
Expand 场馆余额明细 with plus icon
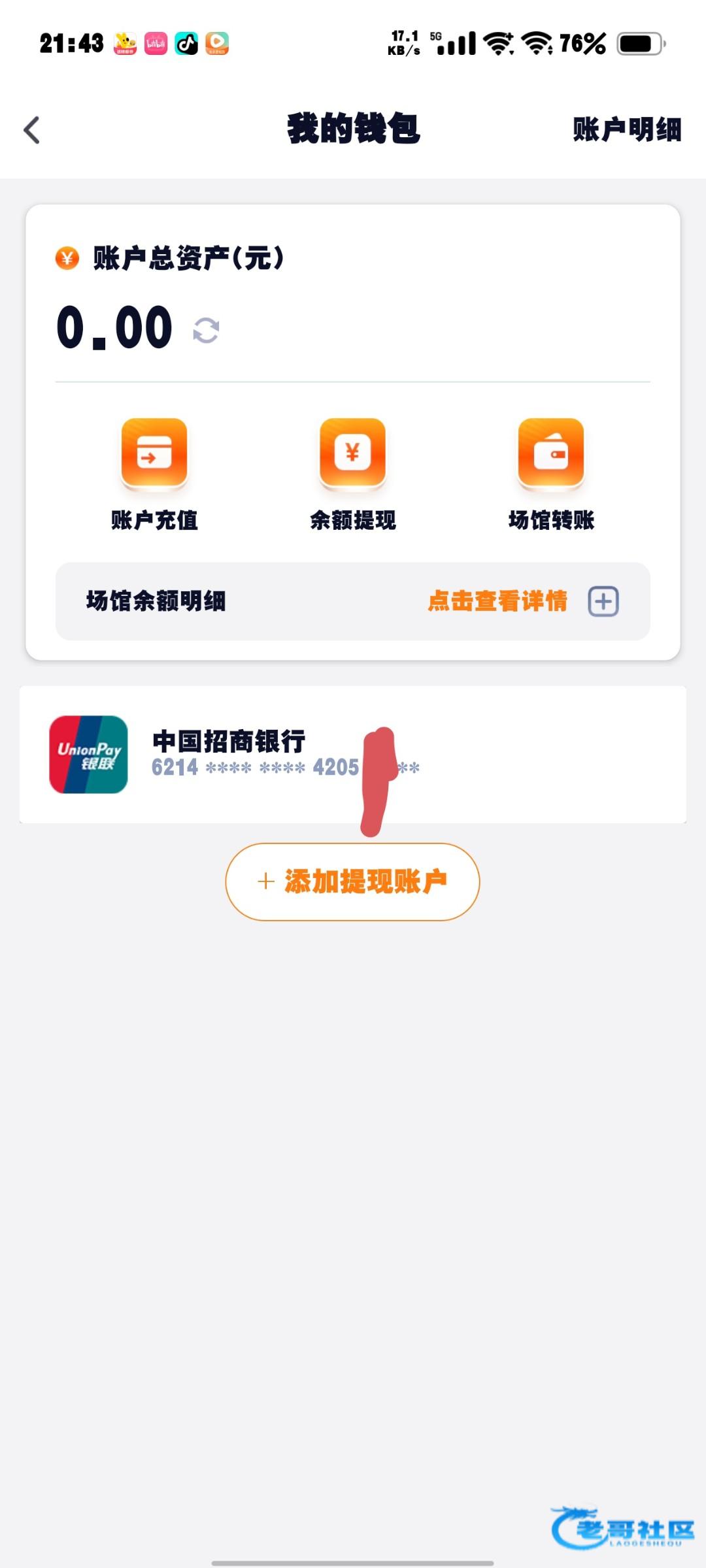(603, 601)
